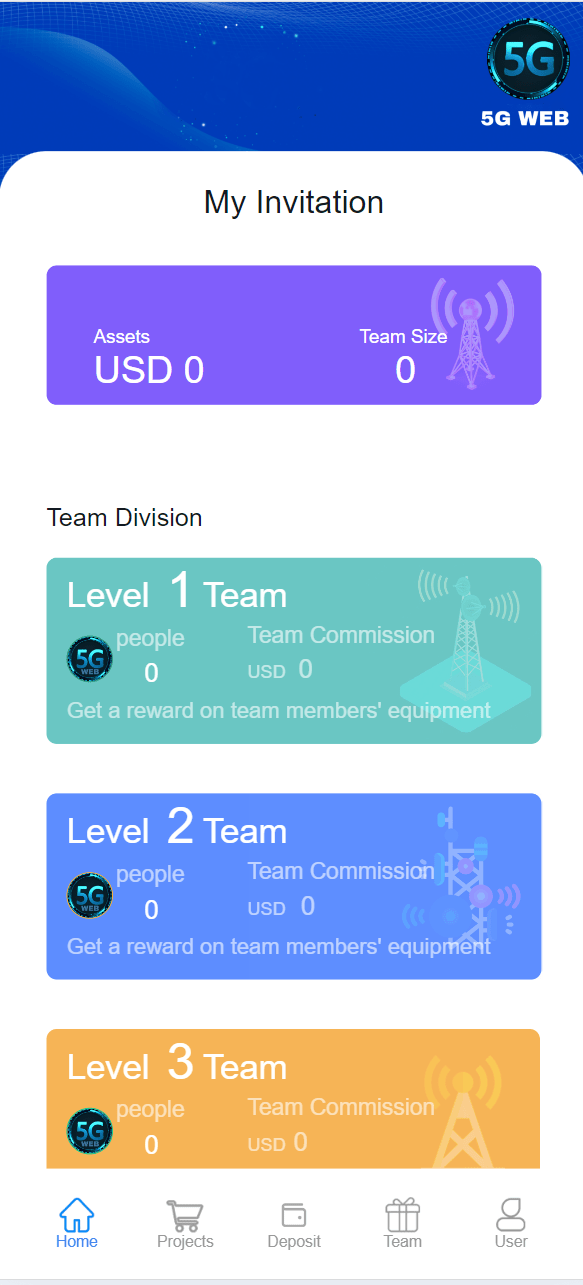
Task: Open the User tab
Action: pyautogui.click(x=511, y=1223)
